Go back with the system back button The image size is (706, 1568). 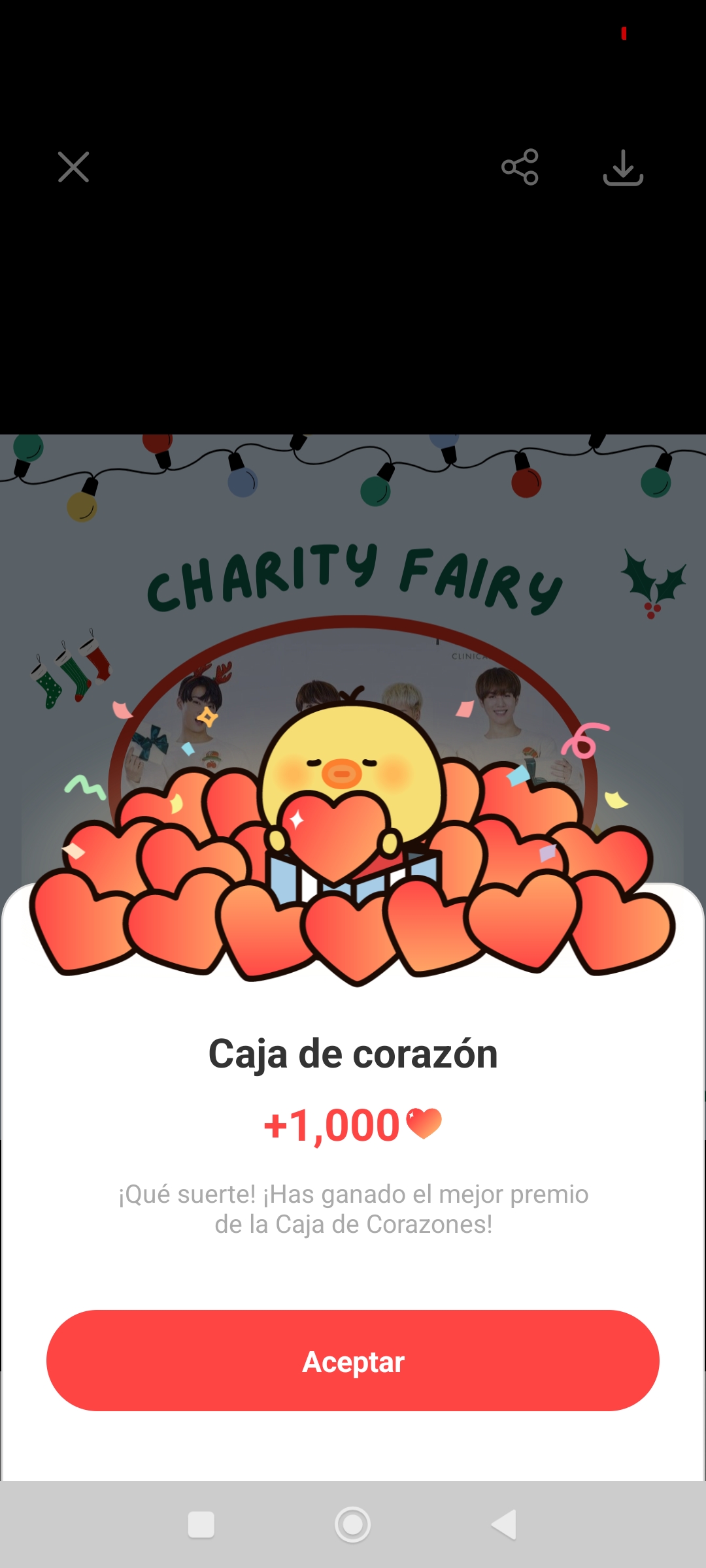pos(505,1524)
